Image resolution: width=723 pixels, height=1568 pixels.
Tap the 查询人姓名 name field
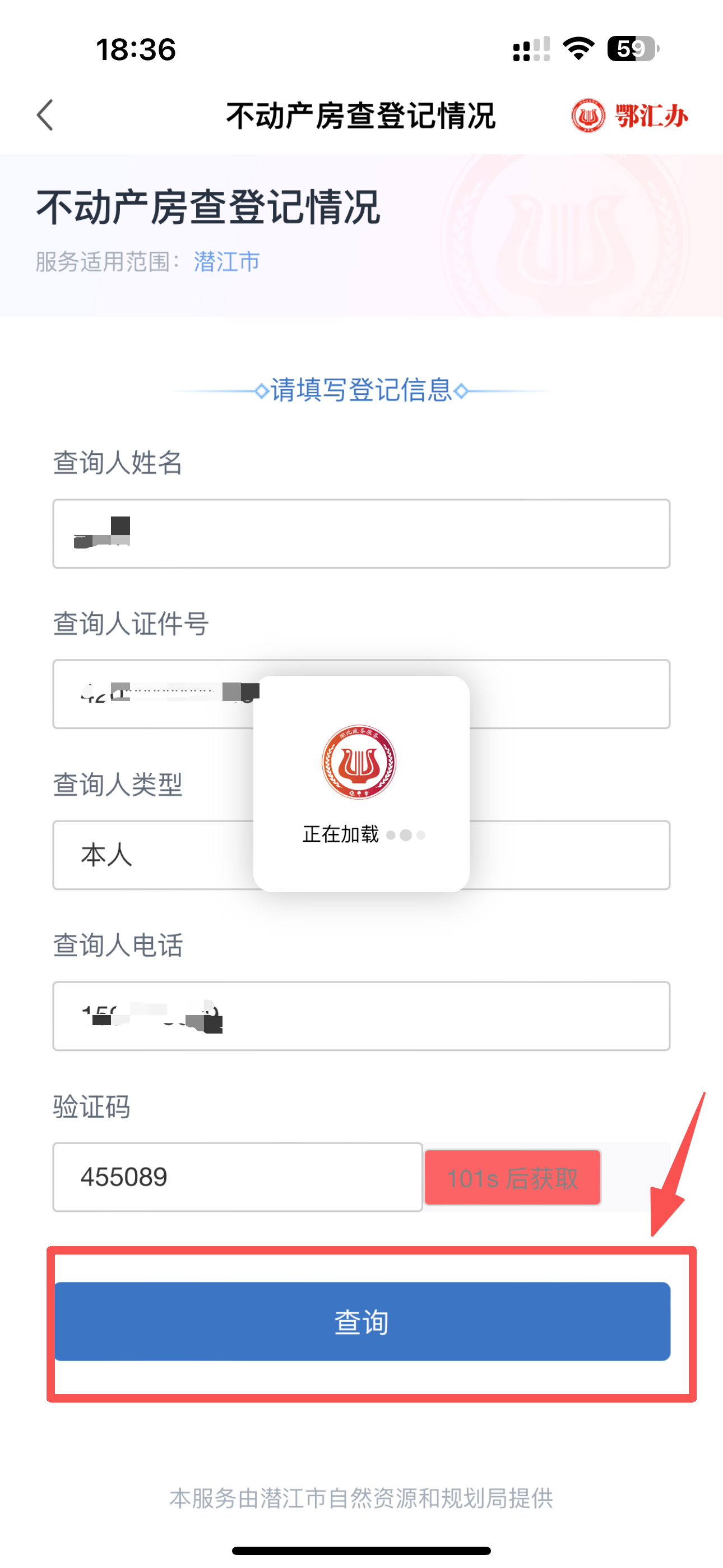click(361, 534)
